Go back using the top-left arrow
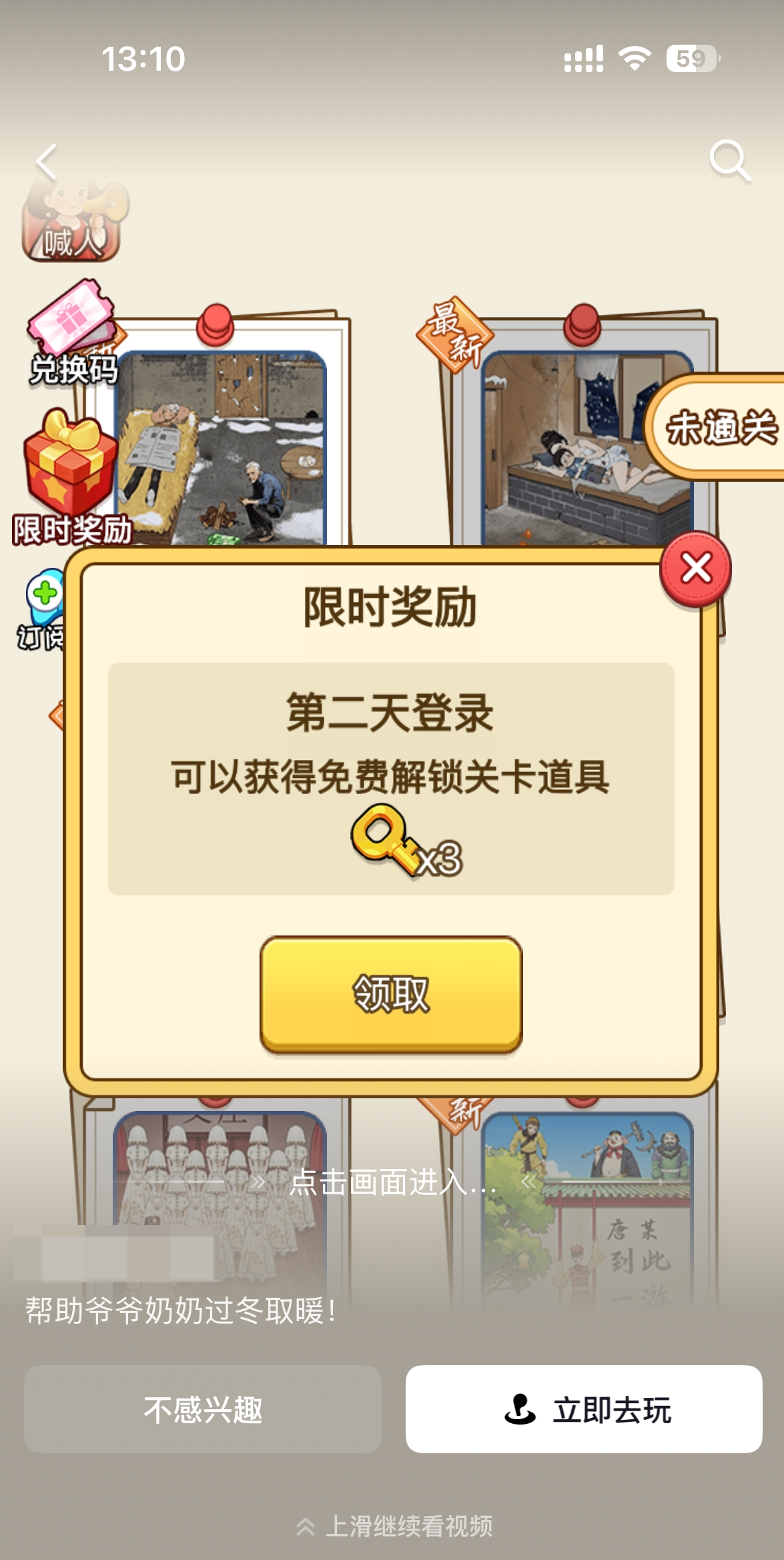Viewport: 784px width, 1560px height. 47,162
